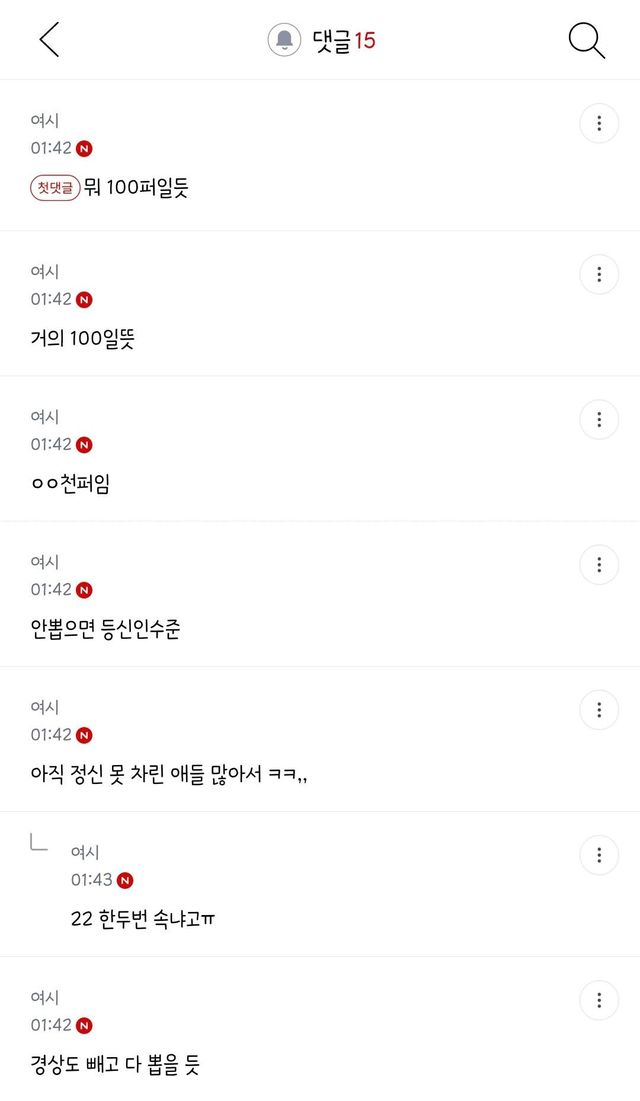Viewport: 640px width, 1101px height.
Task: Open options menu for reply '22 한두번 속냐고ㅠ'
Action: point(599,855)
